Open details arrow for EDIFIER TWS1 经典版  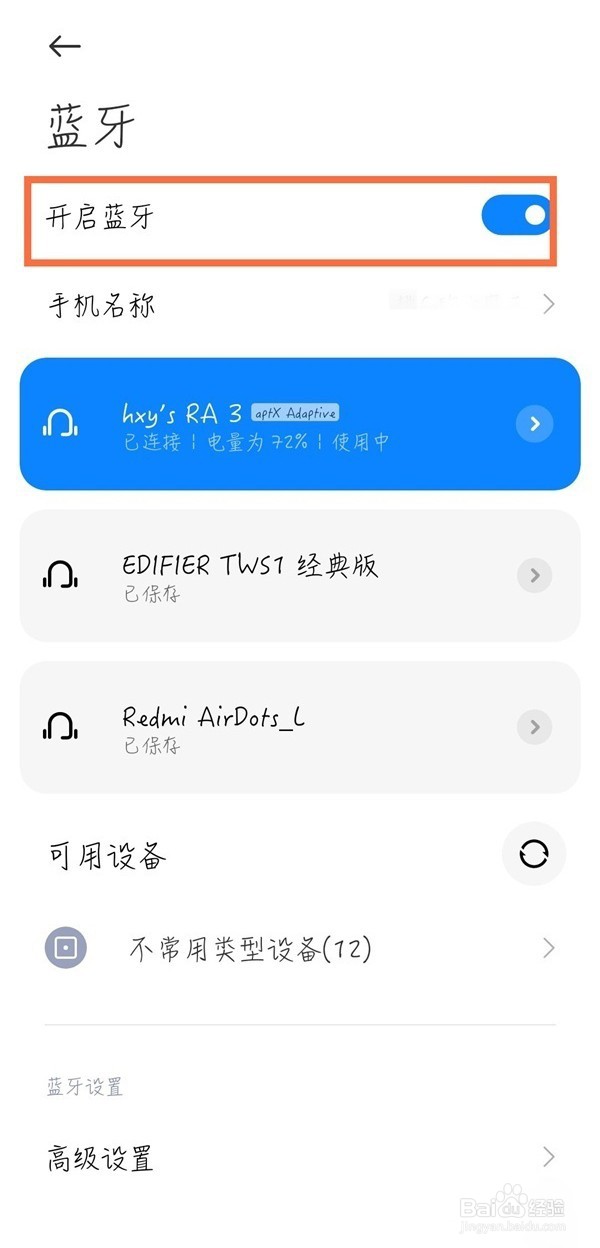point(535,575)
